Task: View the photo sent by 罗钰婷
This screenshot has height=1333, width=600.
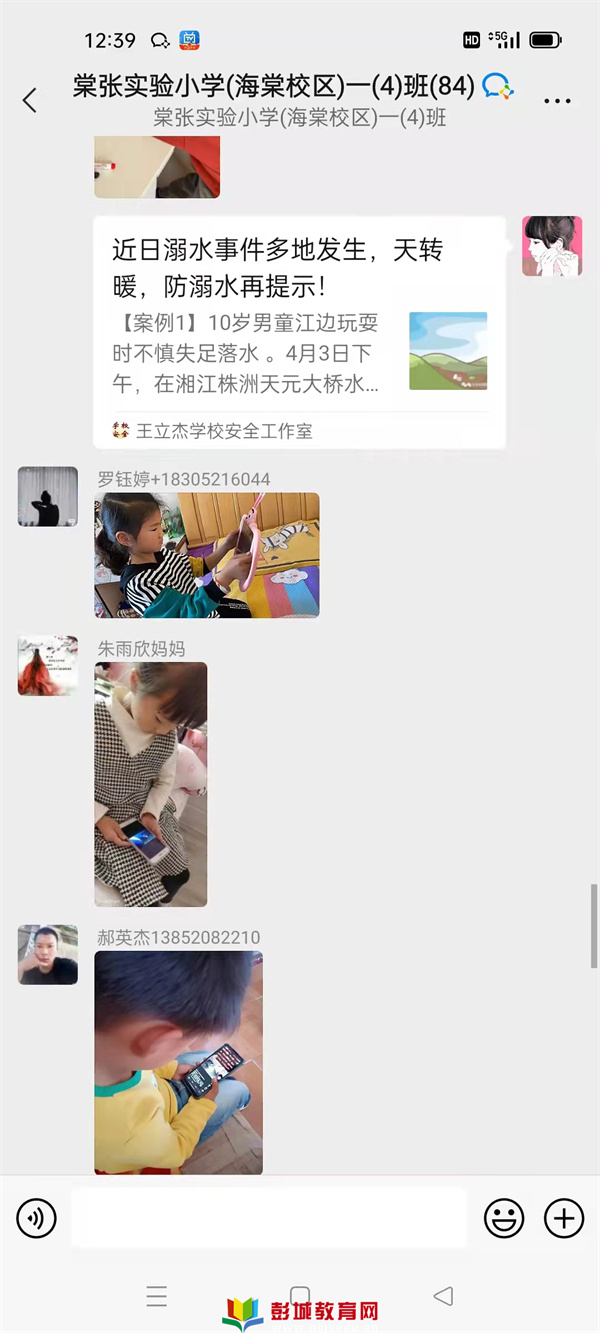Action: point(207,555)
